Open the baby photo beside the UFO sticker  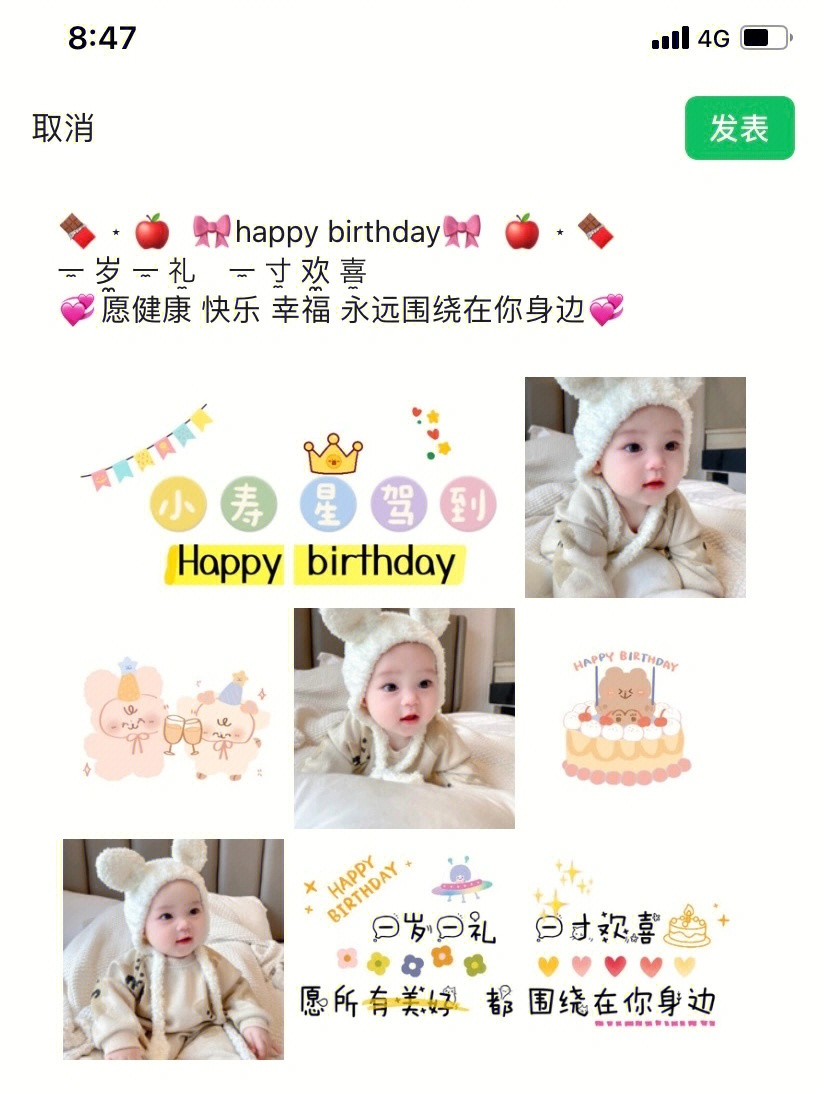[173, 949]
